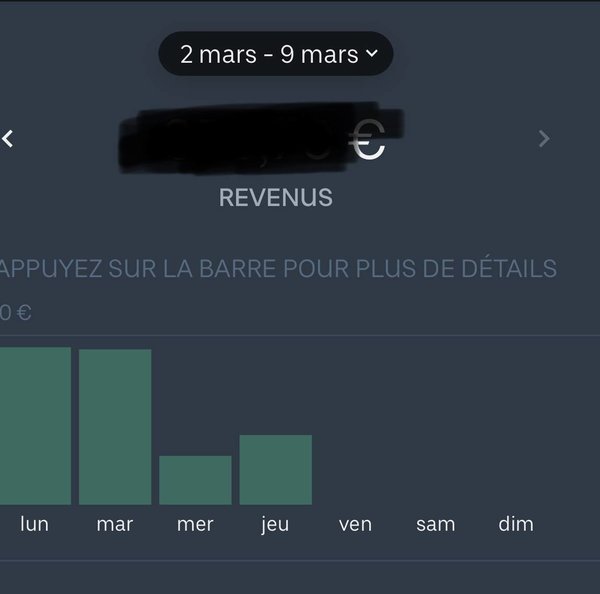Go to the previous week arrow
600x594 pixels.
click(8, 139)
